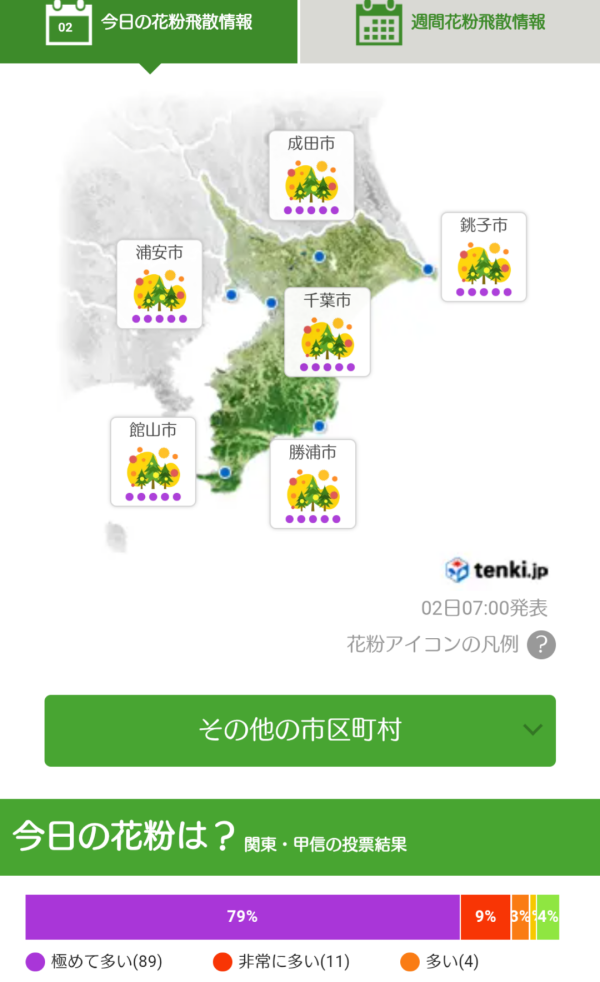Open pollen forecast for 成田市

point(312,175)
